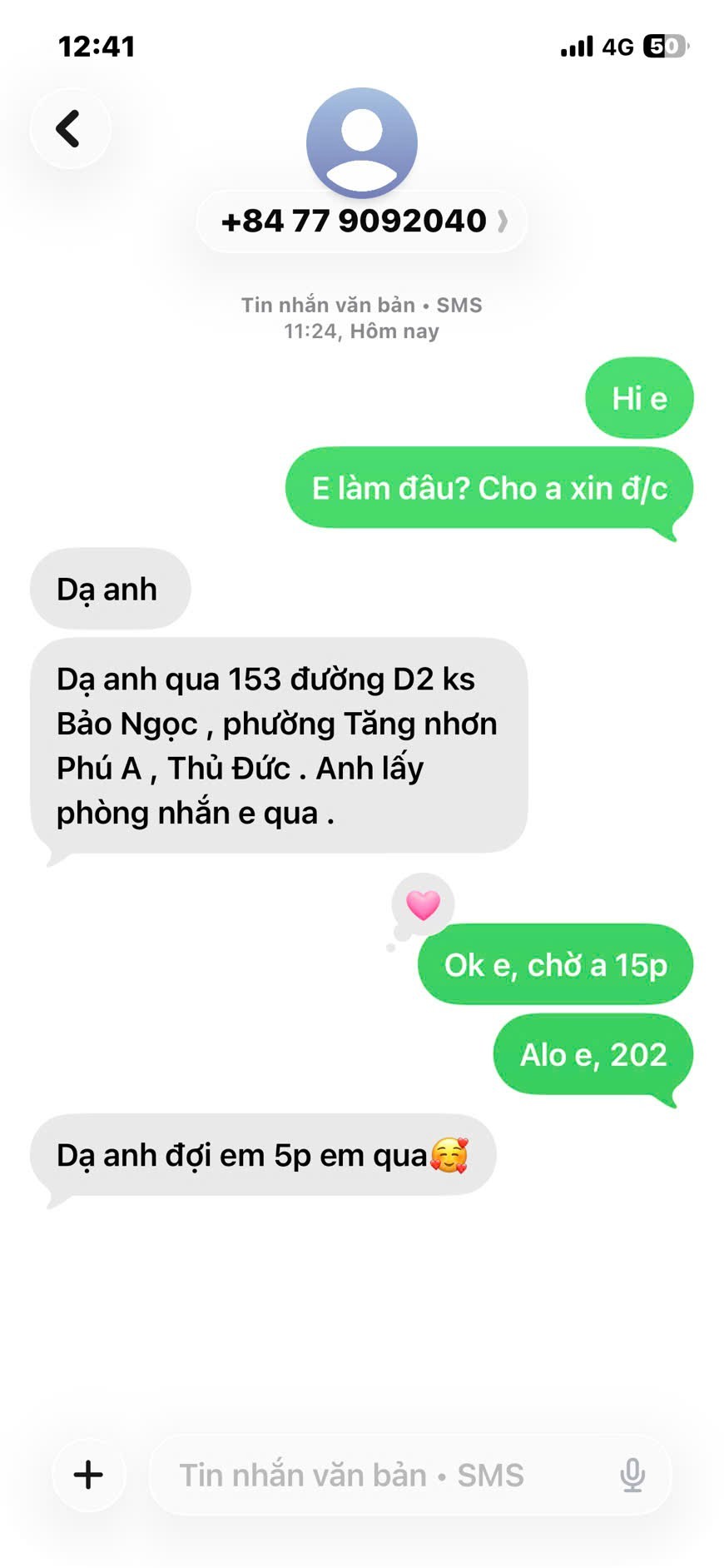Focus the Tin nhắn văn bản SMS field
Image resolution: width=724 pixels, height=1568 pixels.
[374, 1475]
